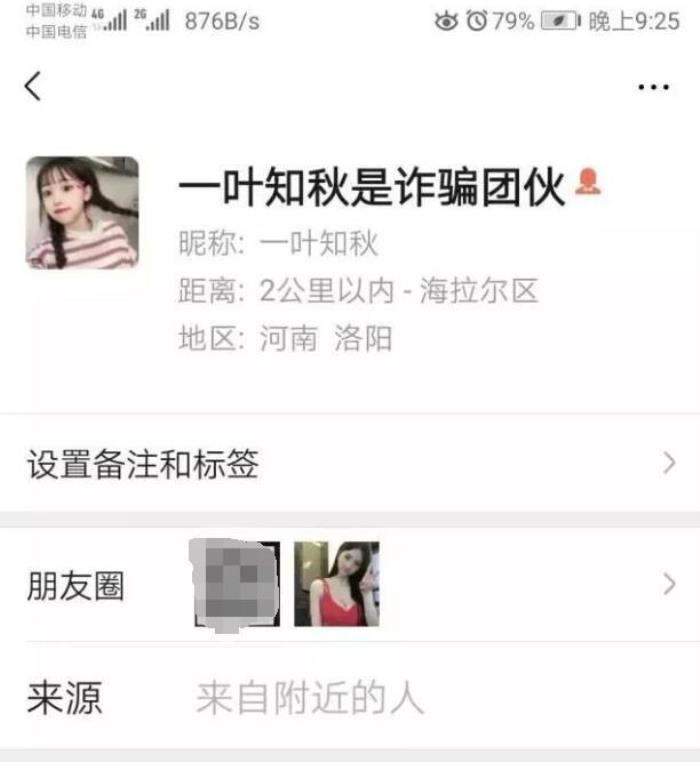Open the three-dot overflow menu
The width and height of the screenshot is (700, 762).
tap(653, 88)
